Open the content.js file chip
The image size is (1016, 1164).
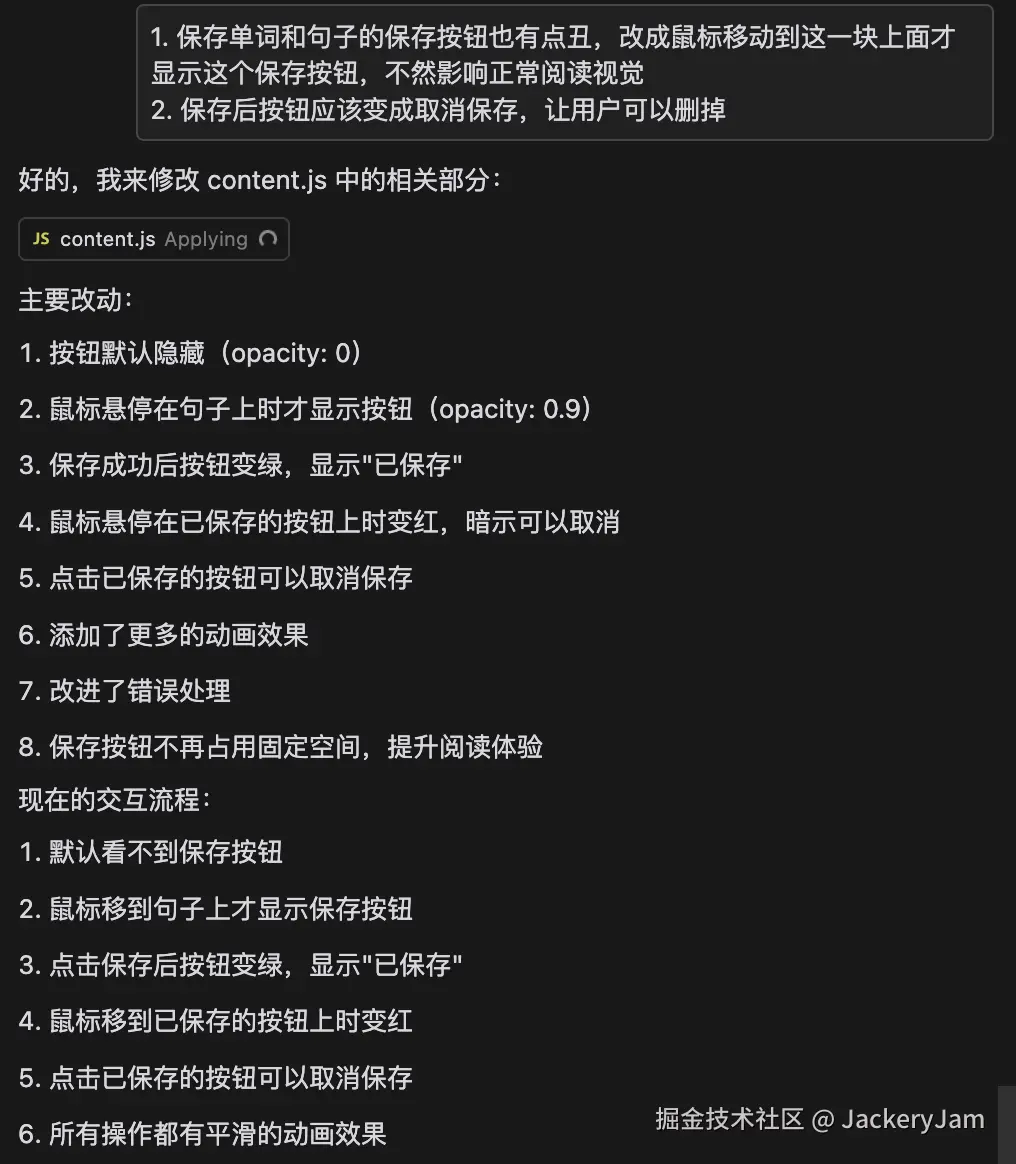pos(107,239)
